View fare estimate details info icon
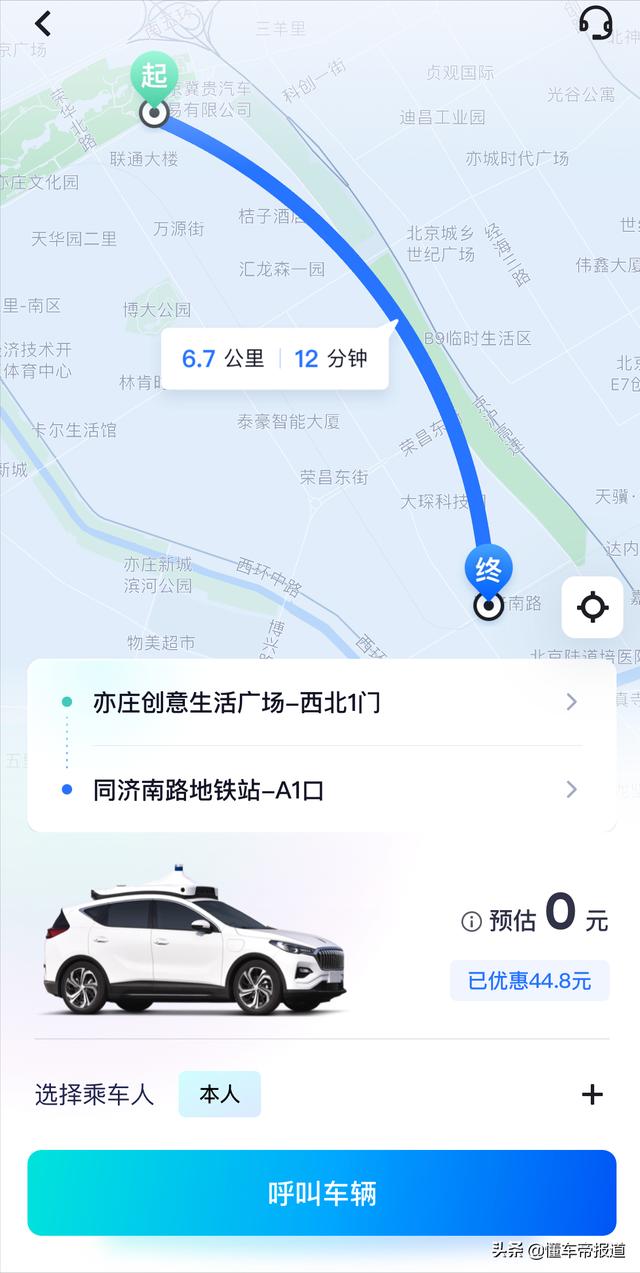 tap(471, 921)
